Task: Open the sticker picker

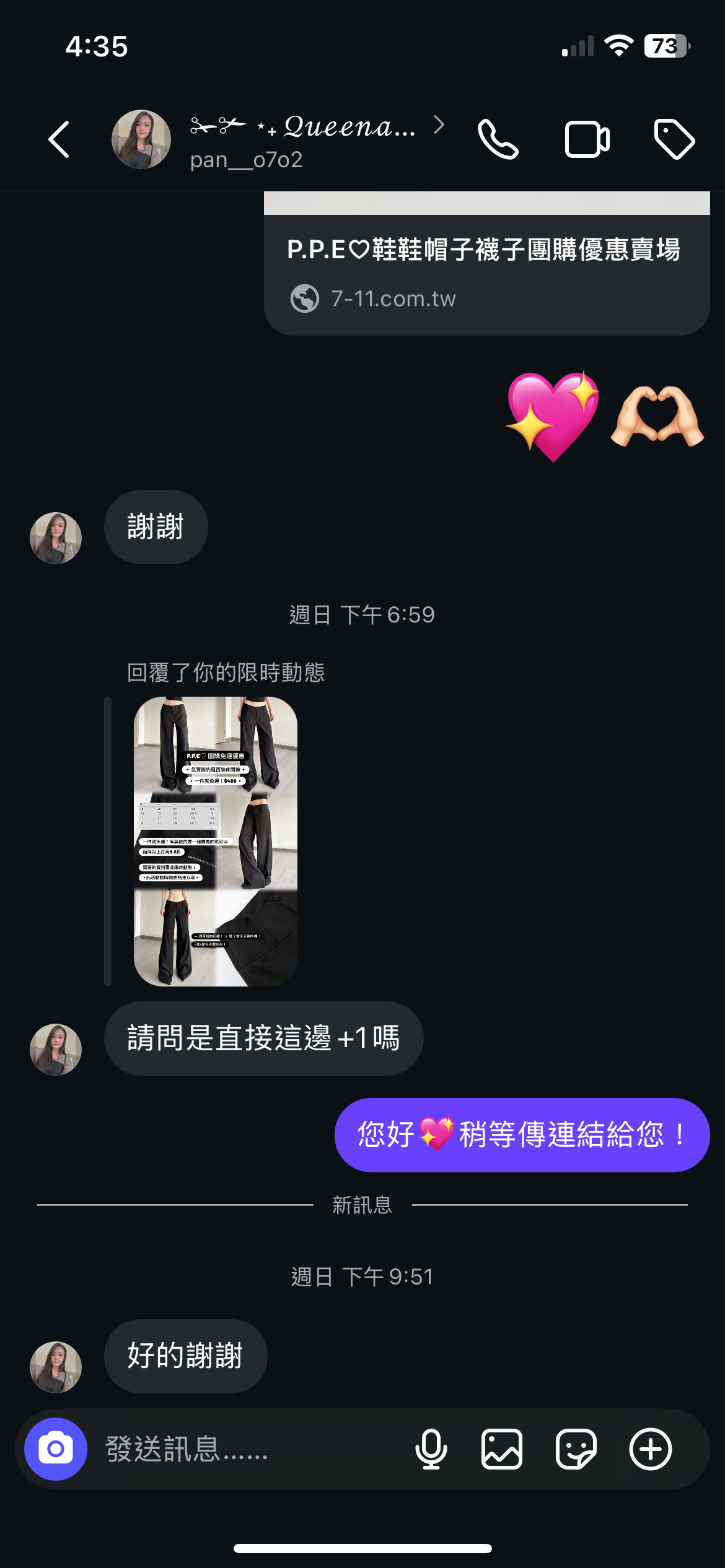Action: pyautogui.click(x=576, y=1449)
